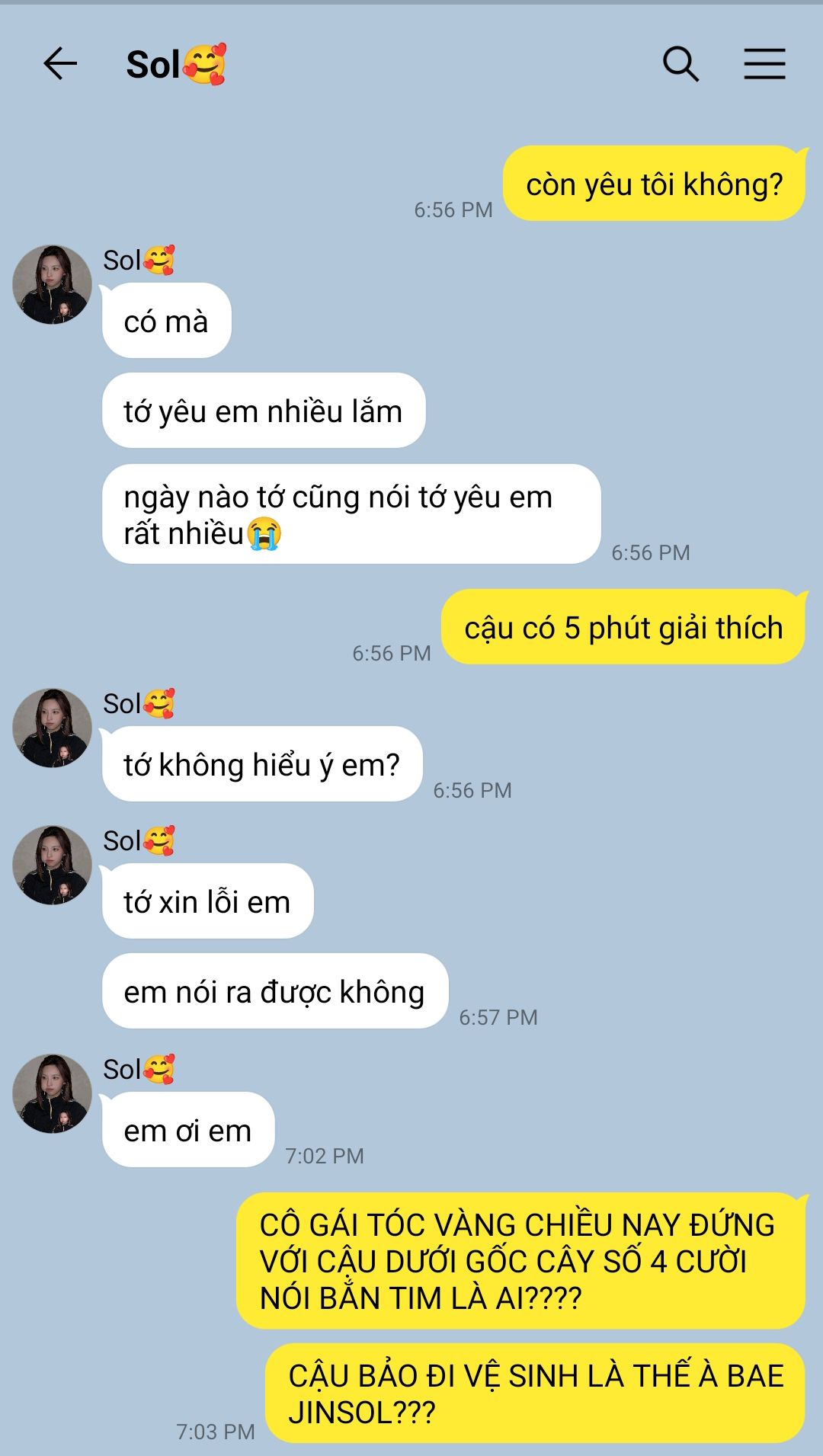Go back from Sol's chat
The width and height of the screenshot is (823, 1456).
click(60, 64)
